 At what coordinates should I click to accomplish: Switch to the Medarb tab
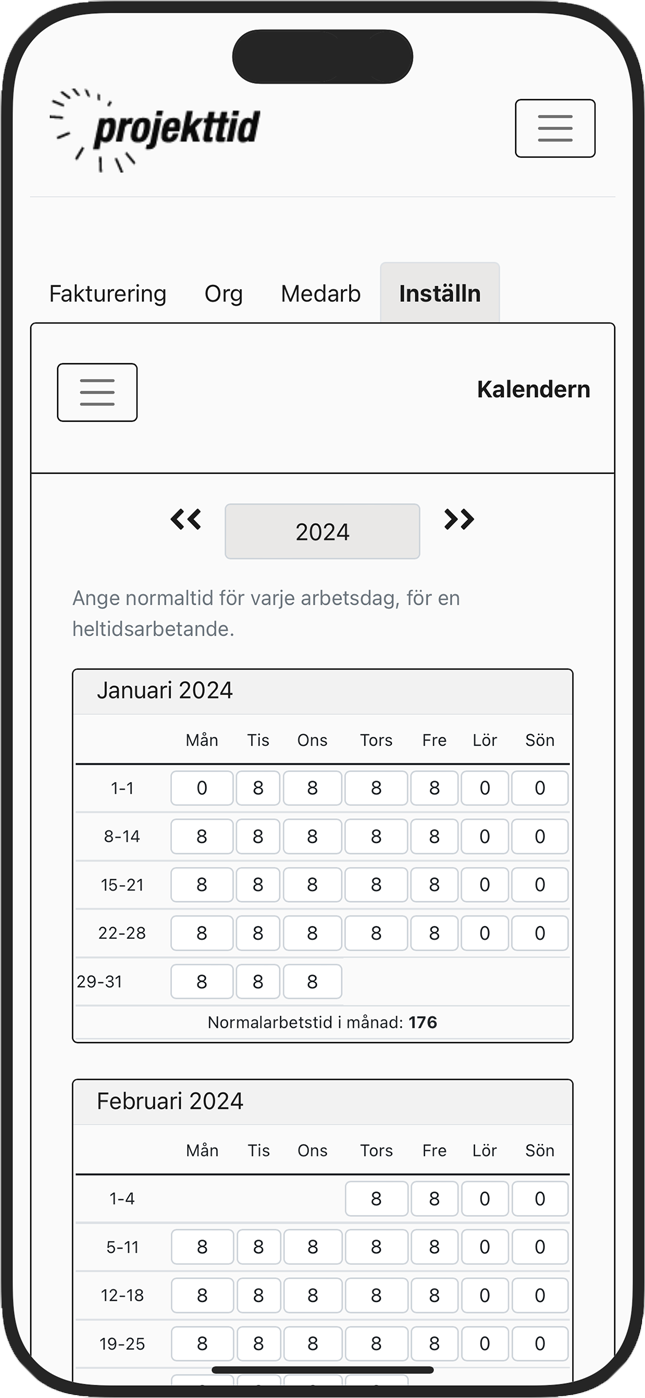(x=320, y=294)
